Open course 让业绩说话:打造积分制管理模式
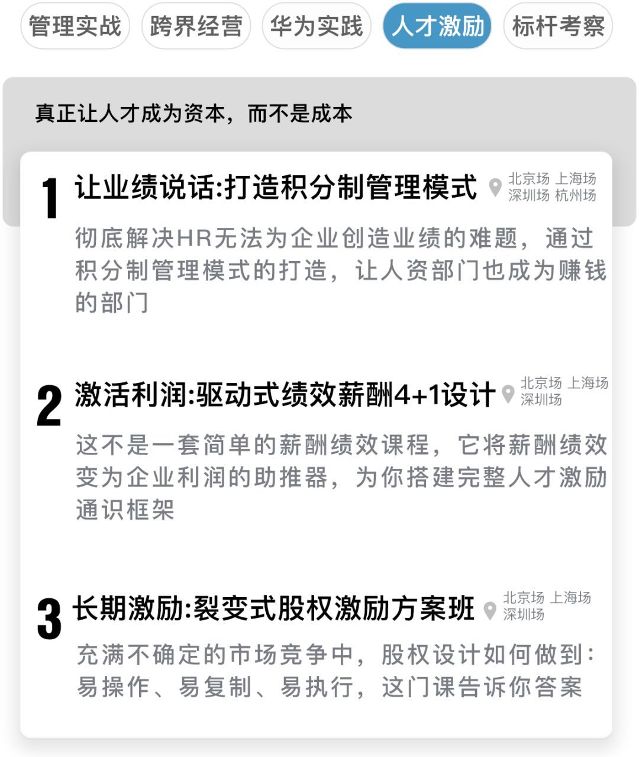Image resolution: width=639 pixels, height=757 pixels. (276, 187)
